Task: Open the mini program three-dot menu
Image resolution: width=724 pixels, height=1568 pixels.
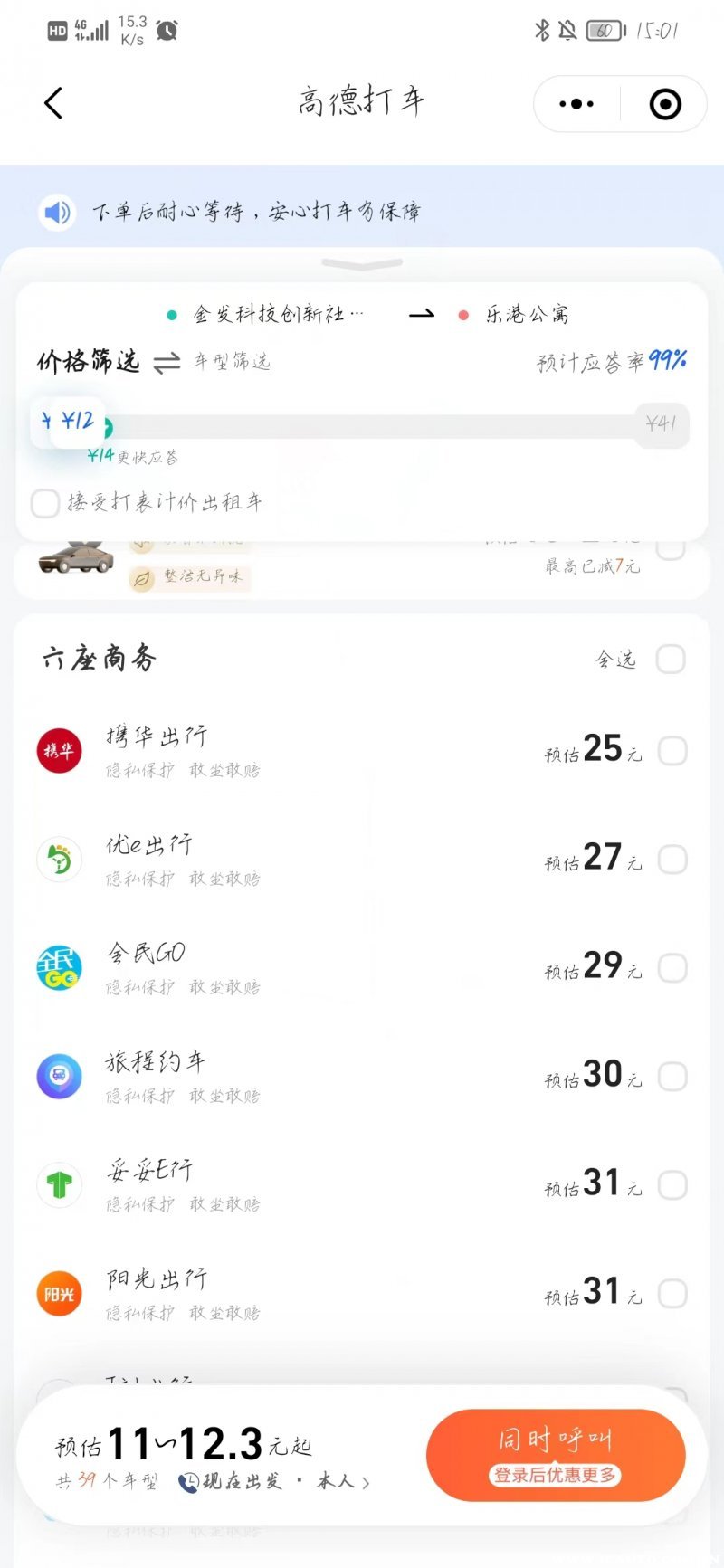Action: pos(576,104)
